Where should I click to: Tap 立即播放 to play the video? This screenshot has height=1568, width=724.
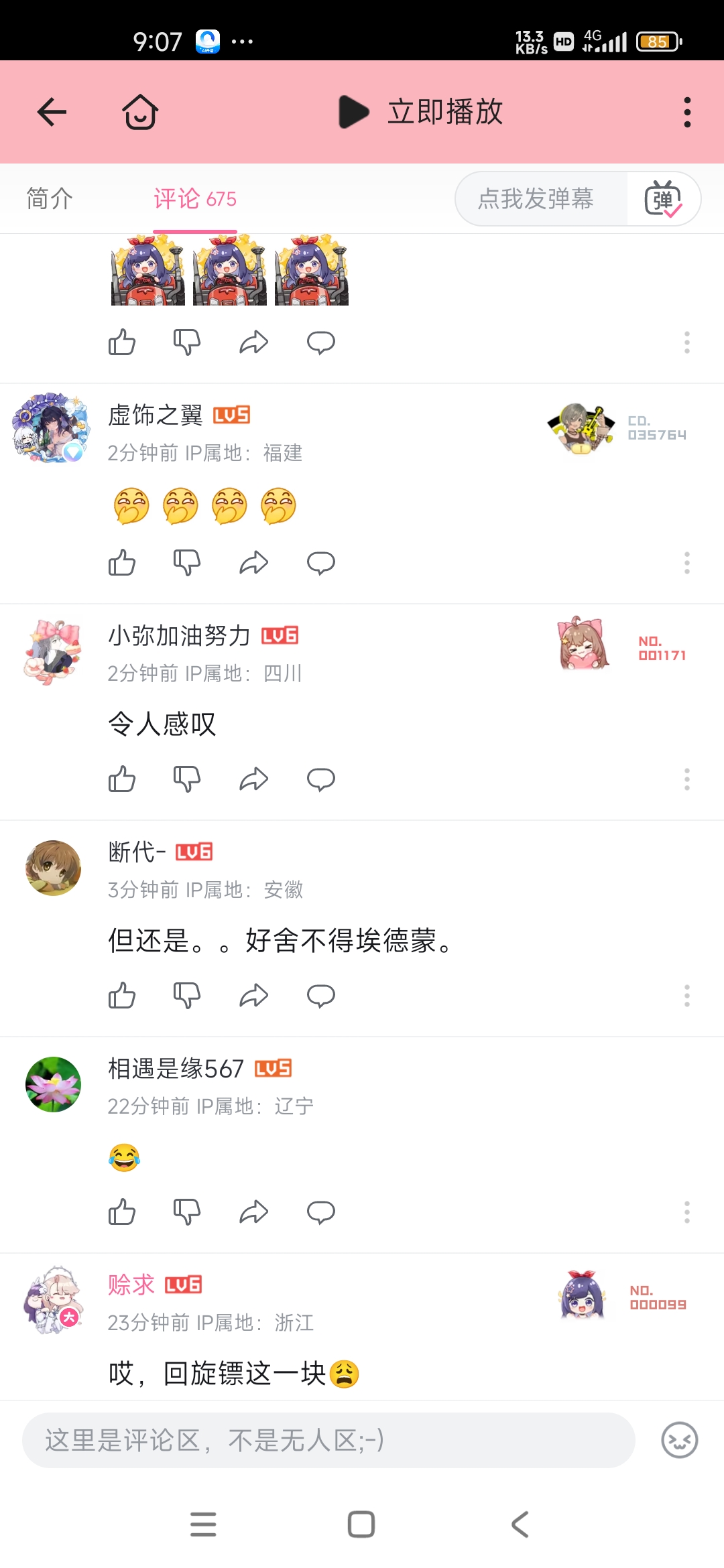coord(421,112)
